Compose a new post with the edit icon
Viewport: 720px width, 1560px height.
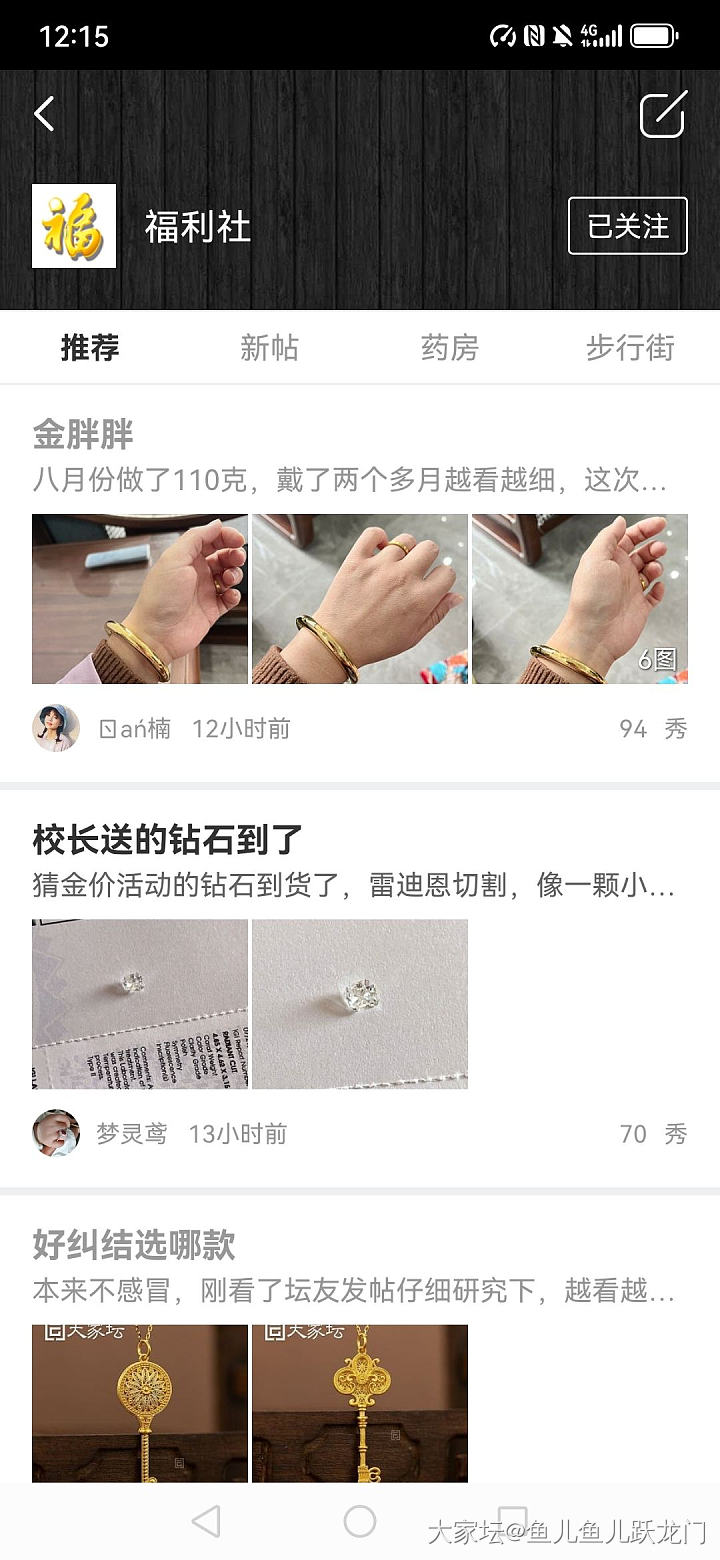tap(663, 114)
